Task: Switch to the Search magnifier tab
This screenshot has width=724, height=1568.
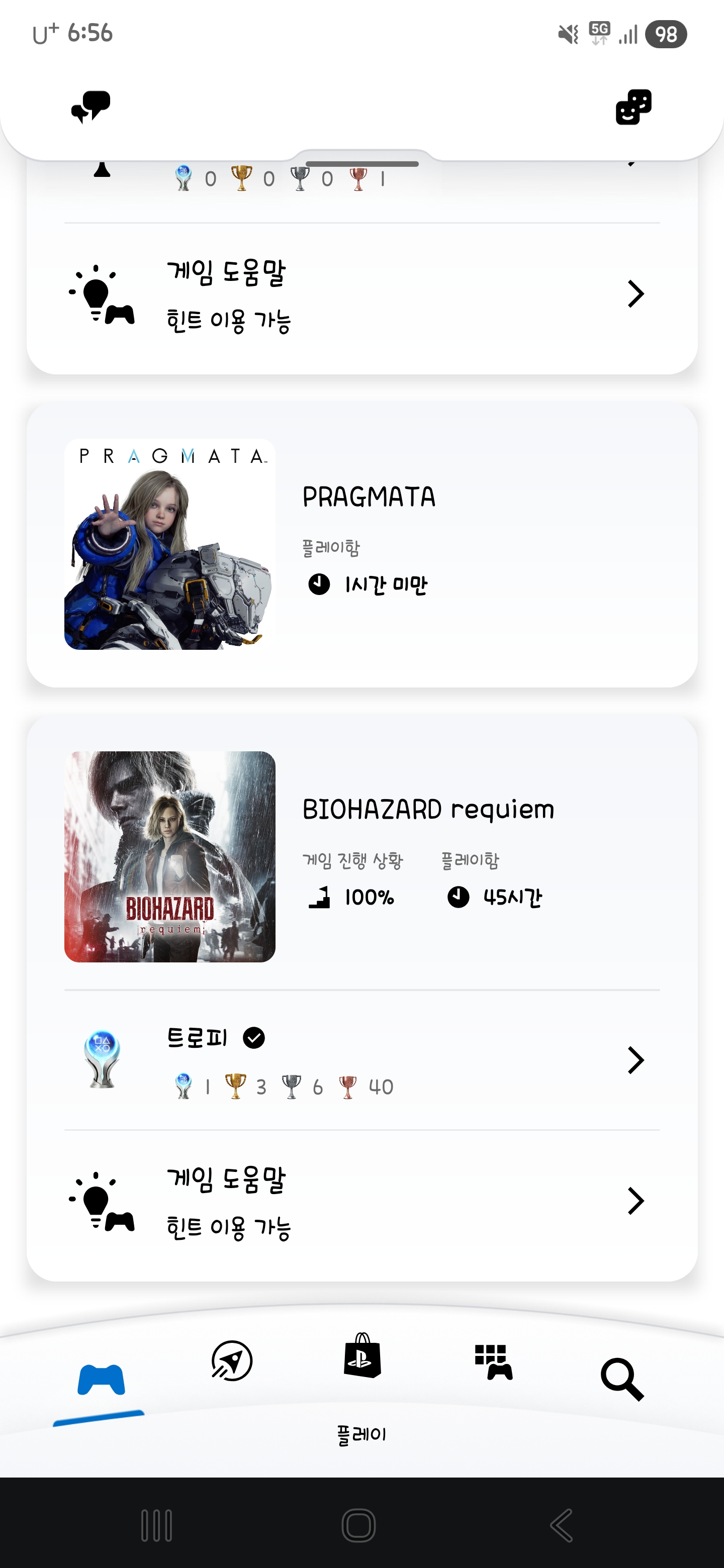Action: click(x=622, y=1379)
